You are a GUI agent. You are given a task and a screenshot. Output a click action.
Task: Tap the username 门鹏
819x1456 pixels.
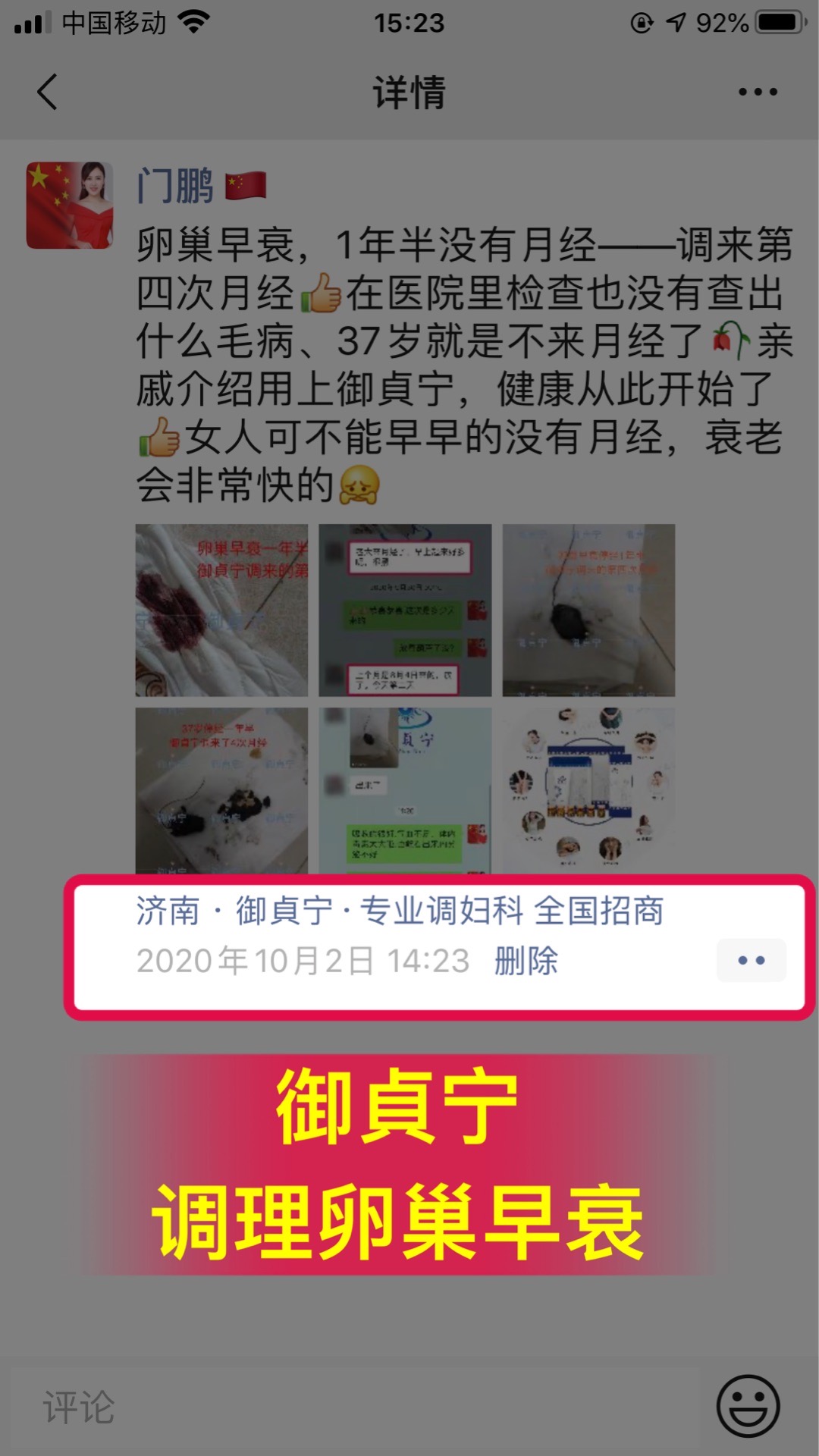(175, 186)
